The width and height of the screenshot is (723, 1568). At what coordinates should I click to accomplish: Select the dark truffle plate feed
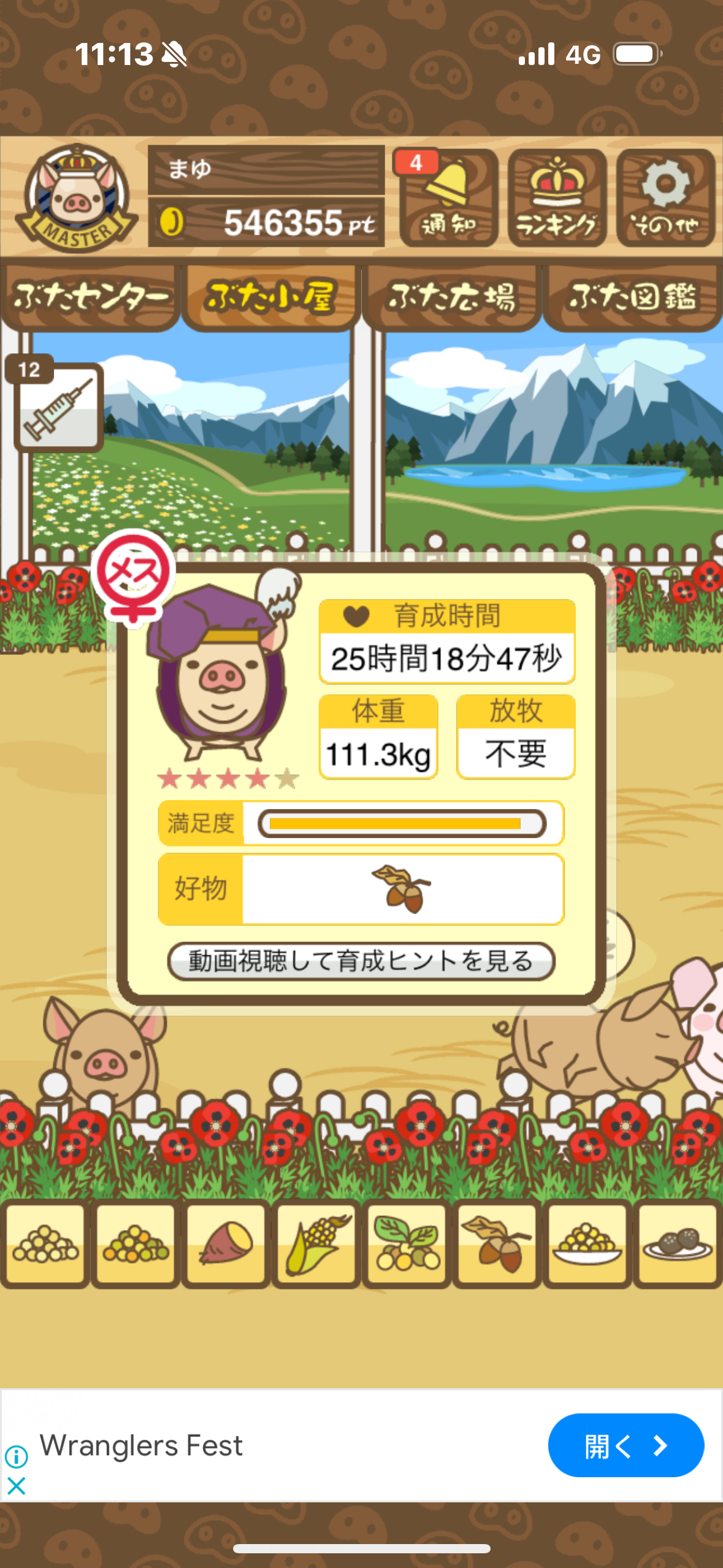(x=677, y=1244)
